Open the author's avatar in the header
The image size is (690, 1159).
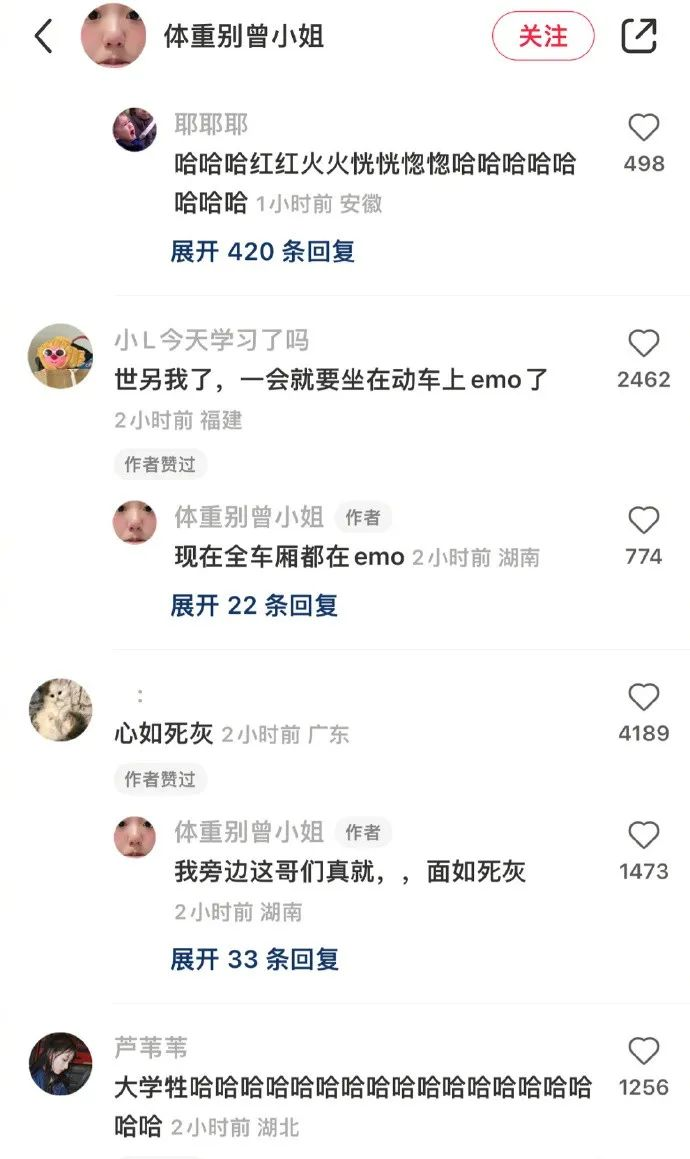click(113, 35)
